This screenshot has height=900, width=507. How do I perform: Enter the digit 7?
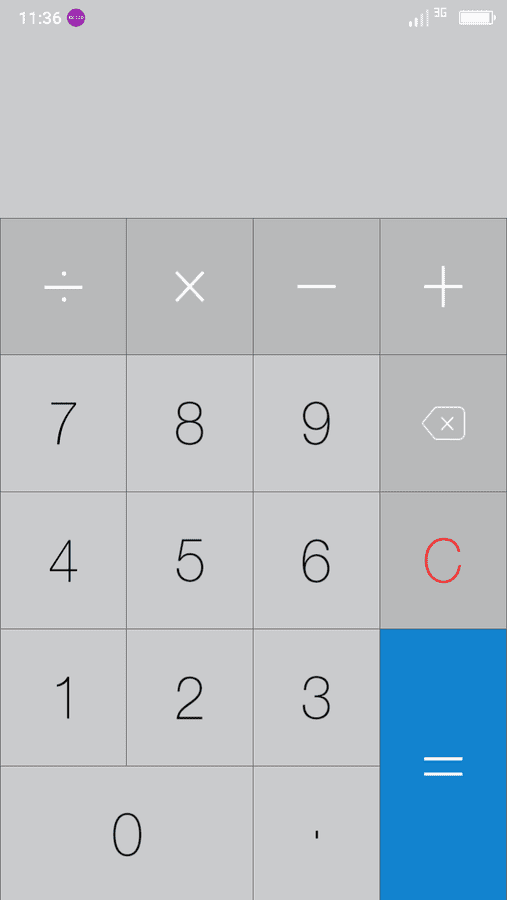coord(63,423)
